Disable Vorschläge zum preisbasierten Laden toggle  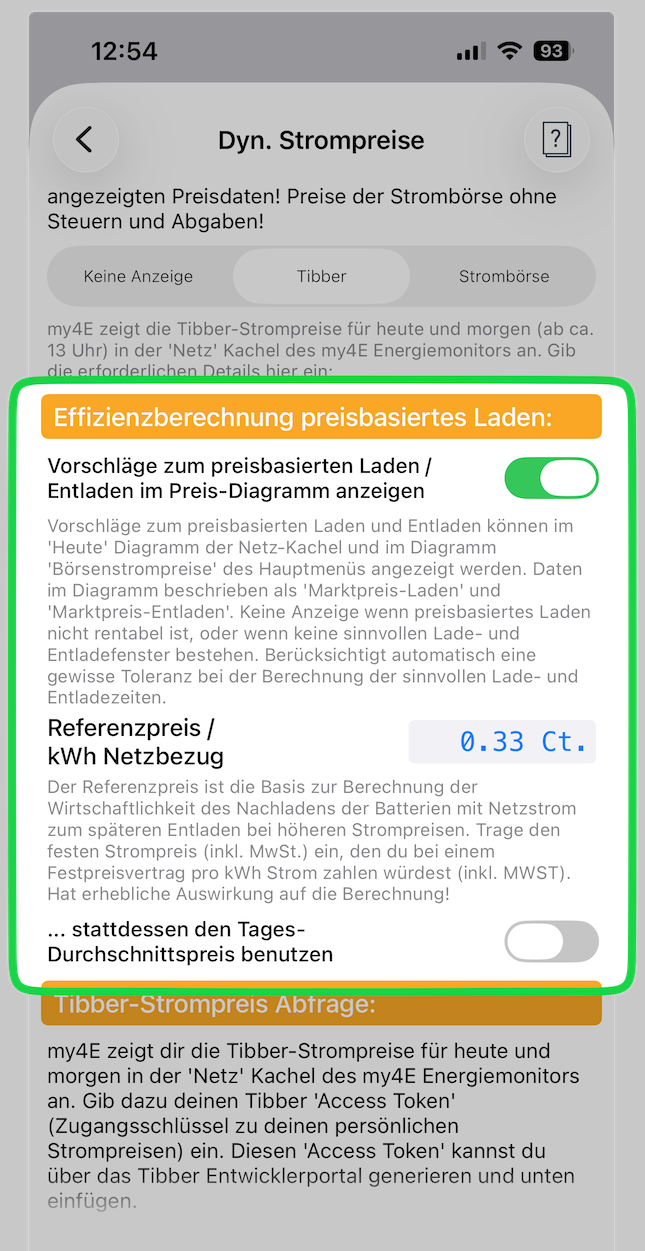tap(551, 479)
